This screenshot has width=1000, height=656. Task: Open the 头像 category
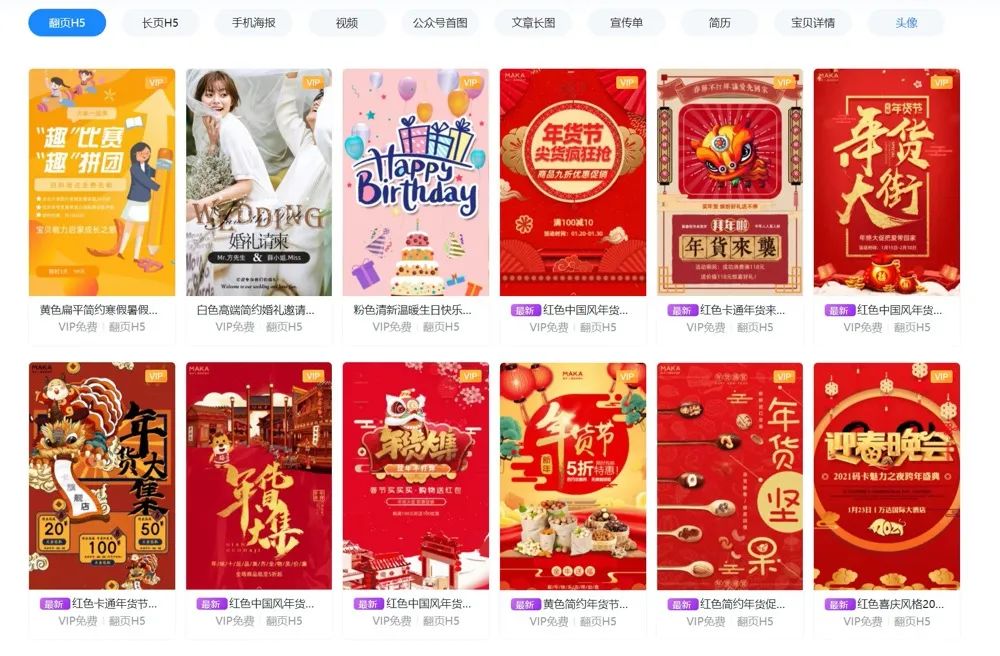point(906,22)
